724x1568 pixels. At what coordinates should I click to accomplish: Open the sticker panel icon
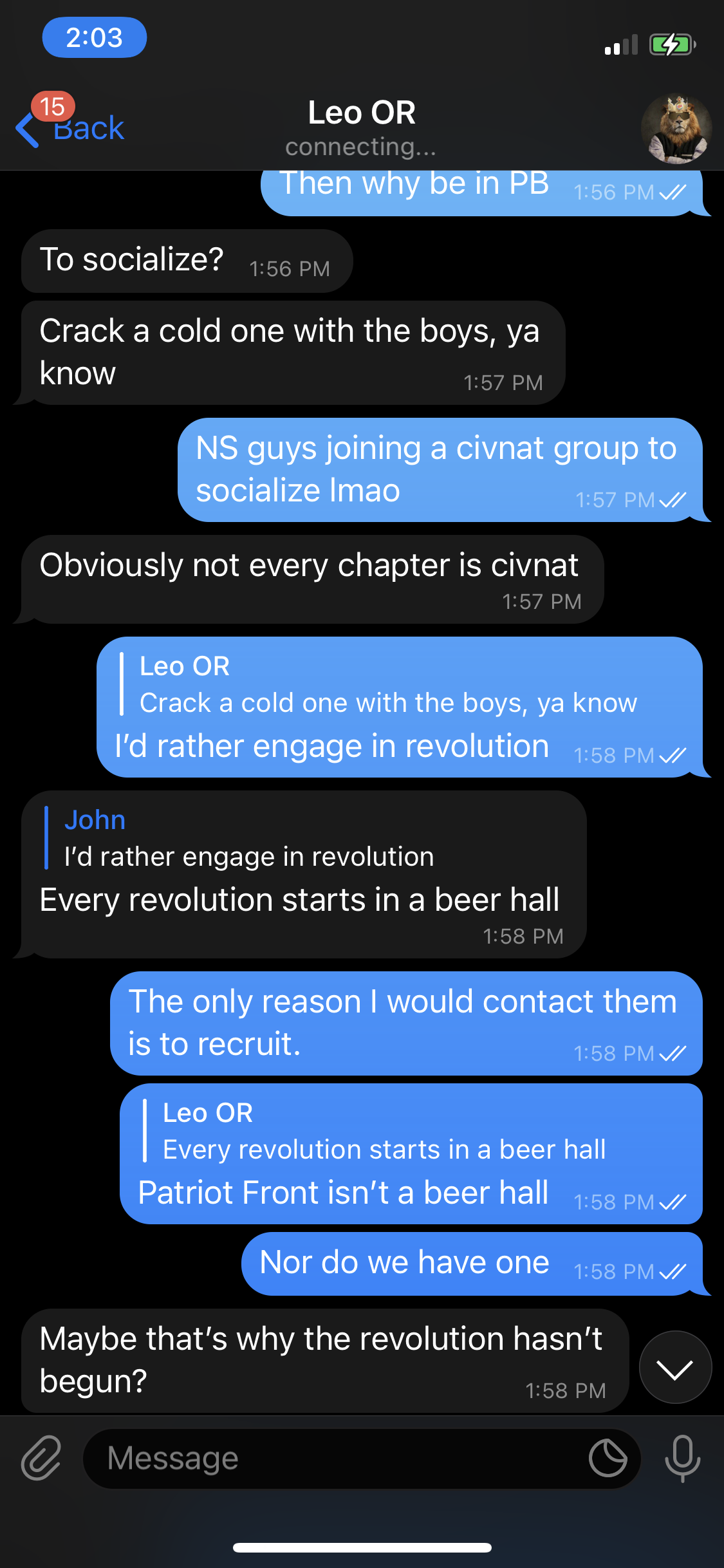[x=608, y=1459]
